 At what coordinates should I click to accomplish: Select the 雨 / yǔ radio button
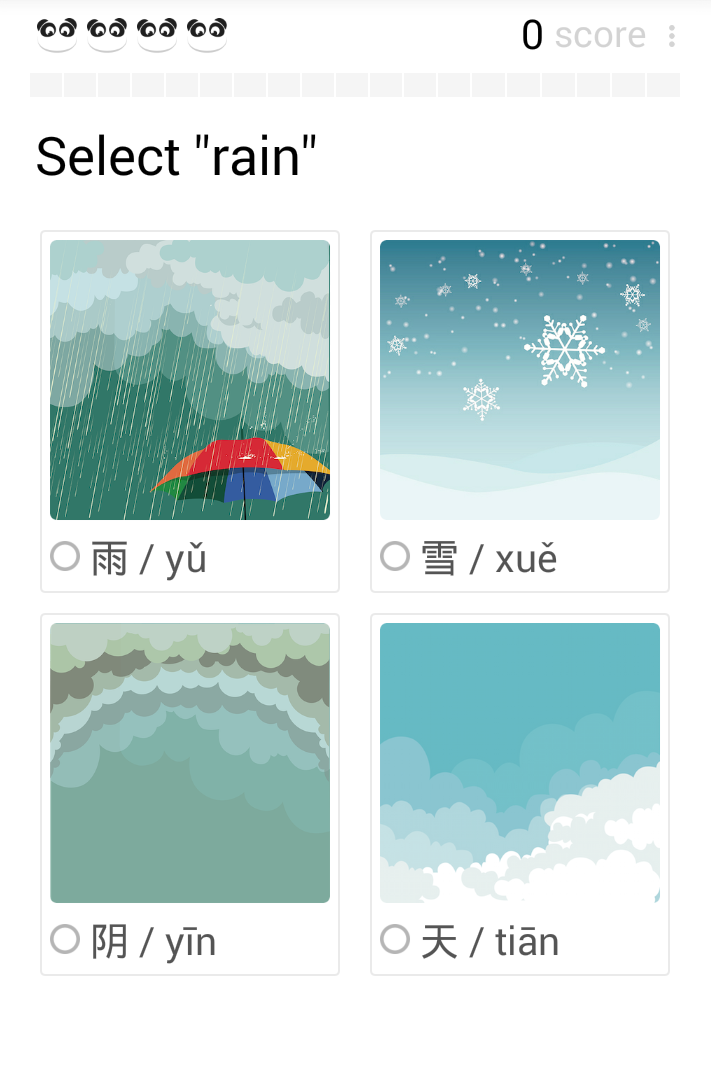[x=65, y=557]
